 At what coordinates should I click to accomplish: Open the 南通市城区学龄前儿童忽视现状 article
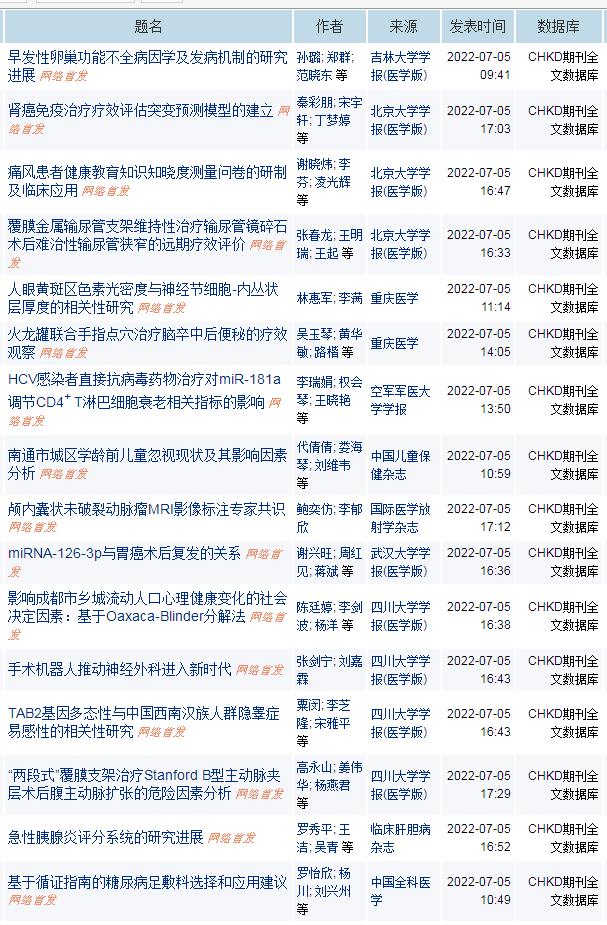(146, 454)
